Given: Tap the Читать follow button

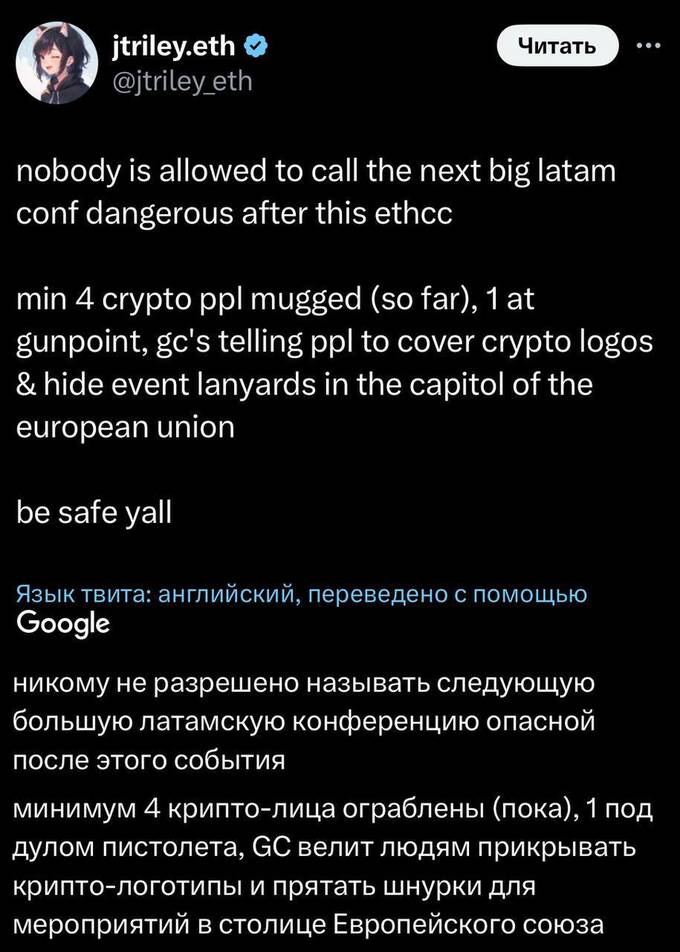Looking at the screenshot, I should click(557, 46).
